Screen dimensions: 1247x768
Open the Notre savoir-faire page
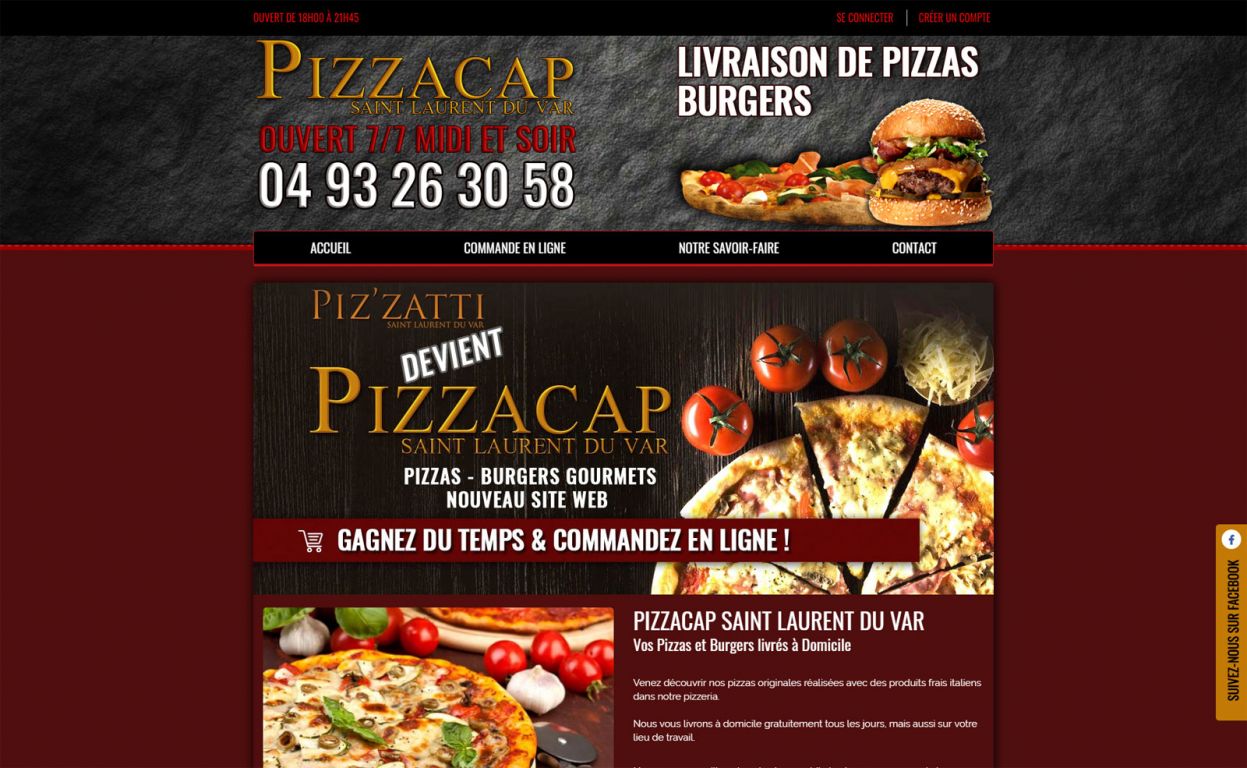[728, 248]
